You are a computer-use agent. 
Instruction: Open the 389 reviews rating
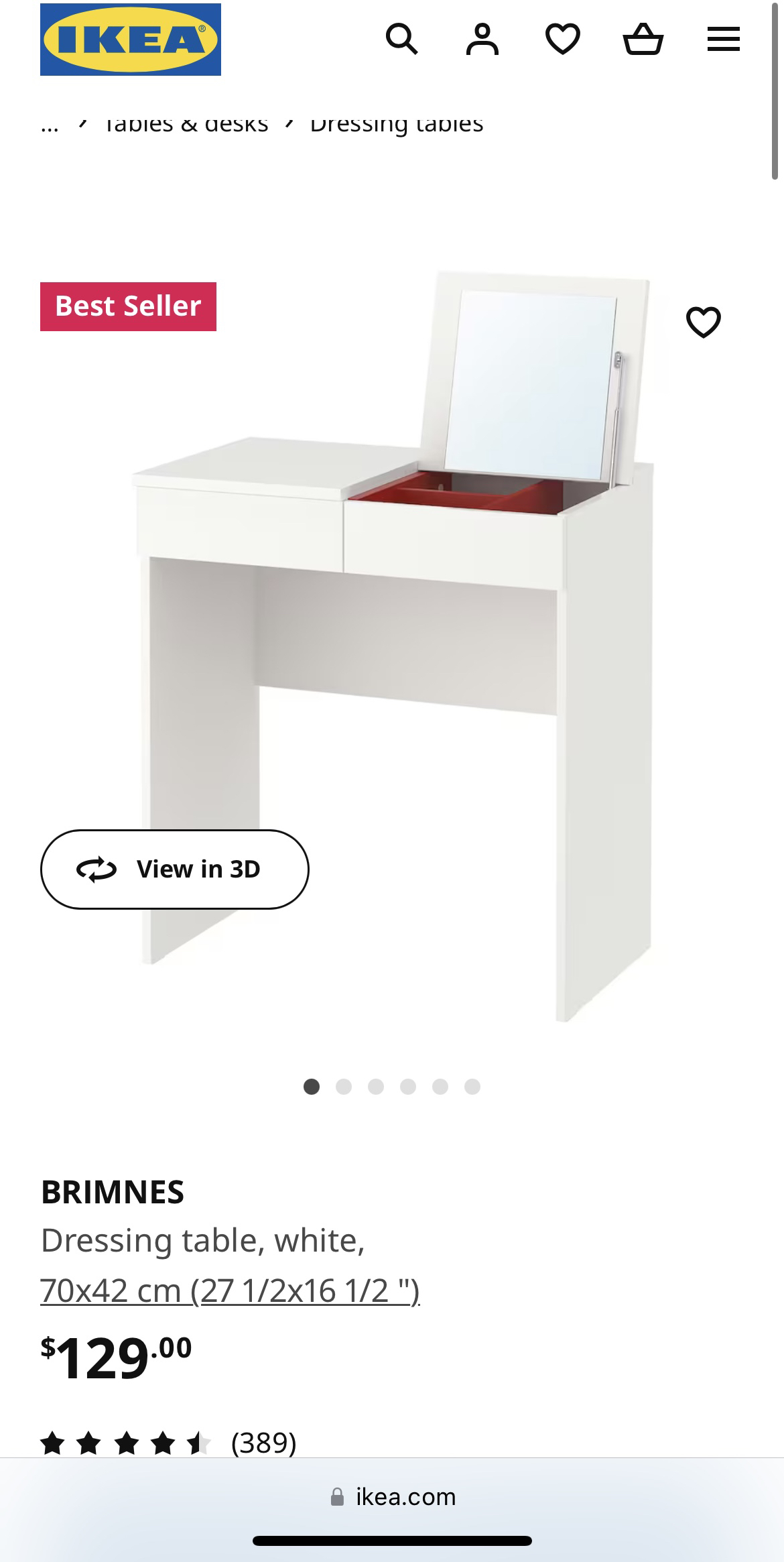pos(168,1443)
